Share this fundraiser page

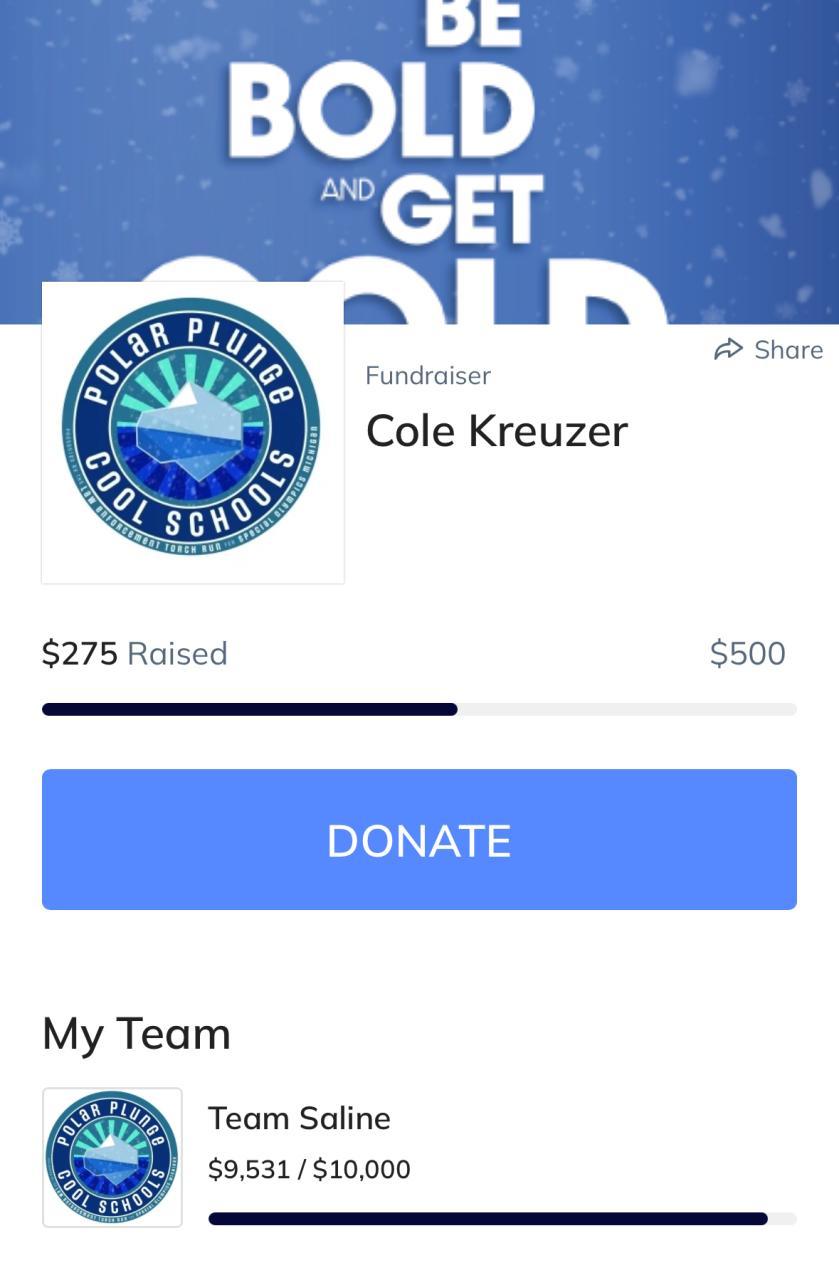769,349
